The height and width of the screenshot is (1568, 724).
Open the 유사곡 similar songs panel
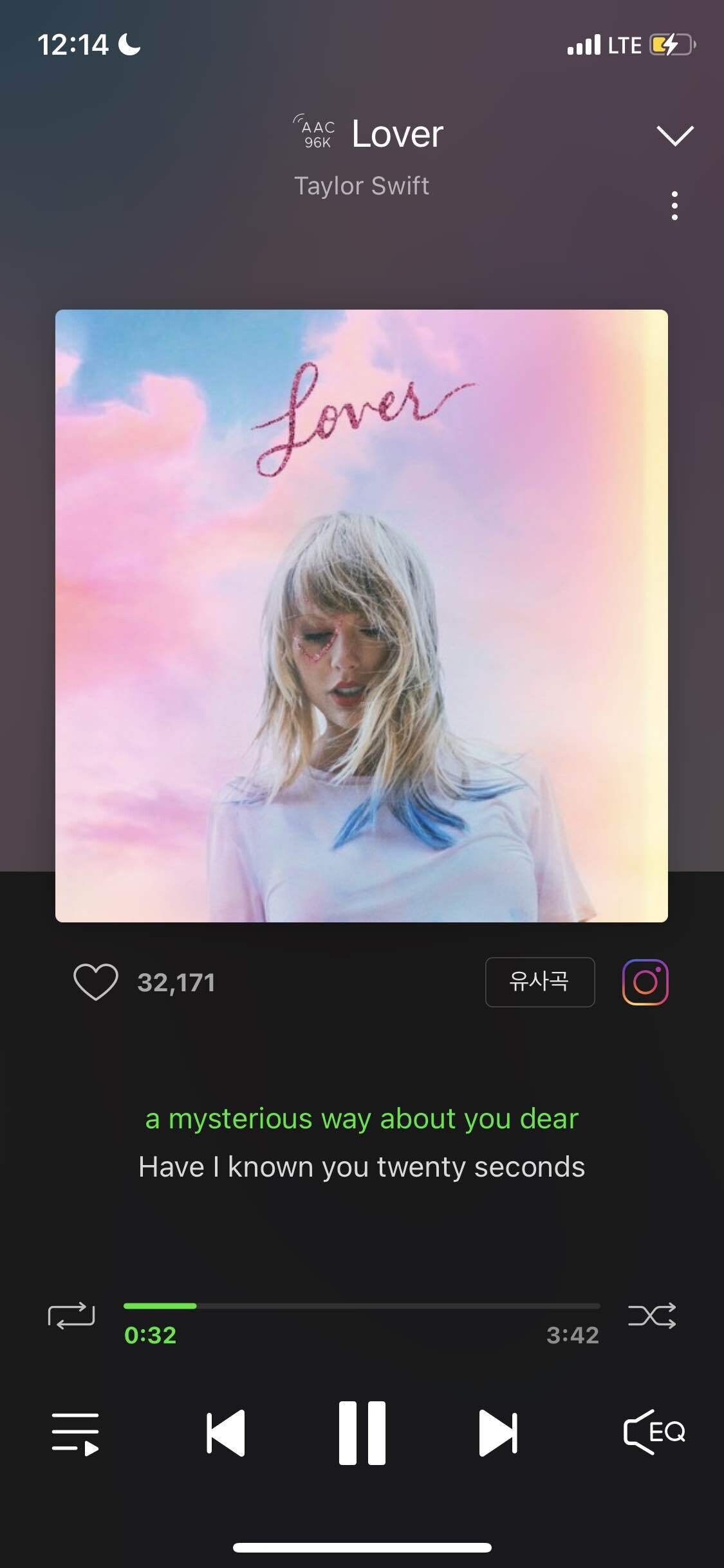(x=539, y=982)
